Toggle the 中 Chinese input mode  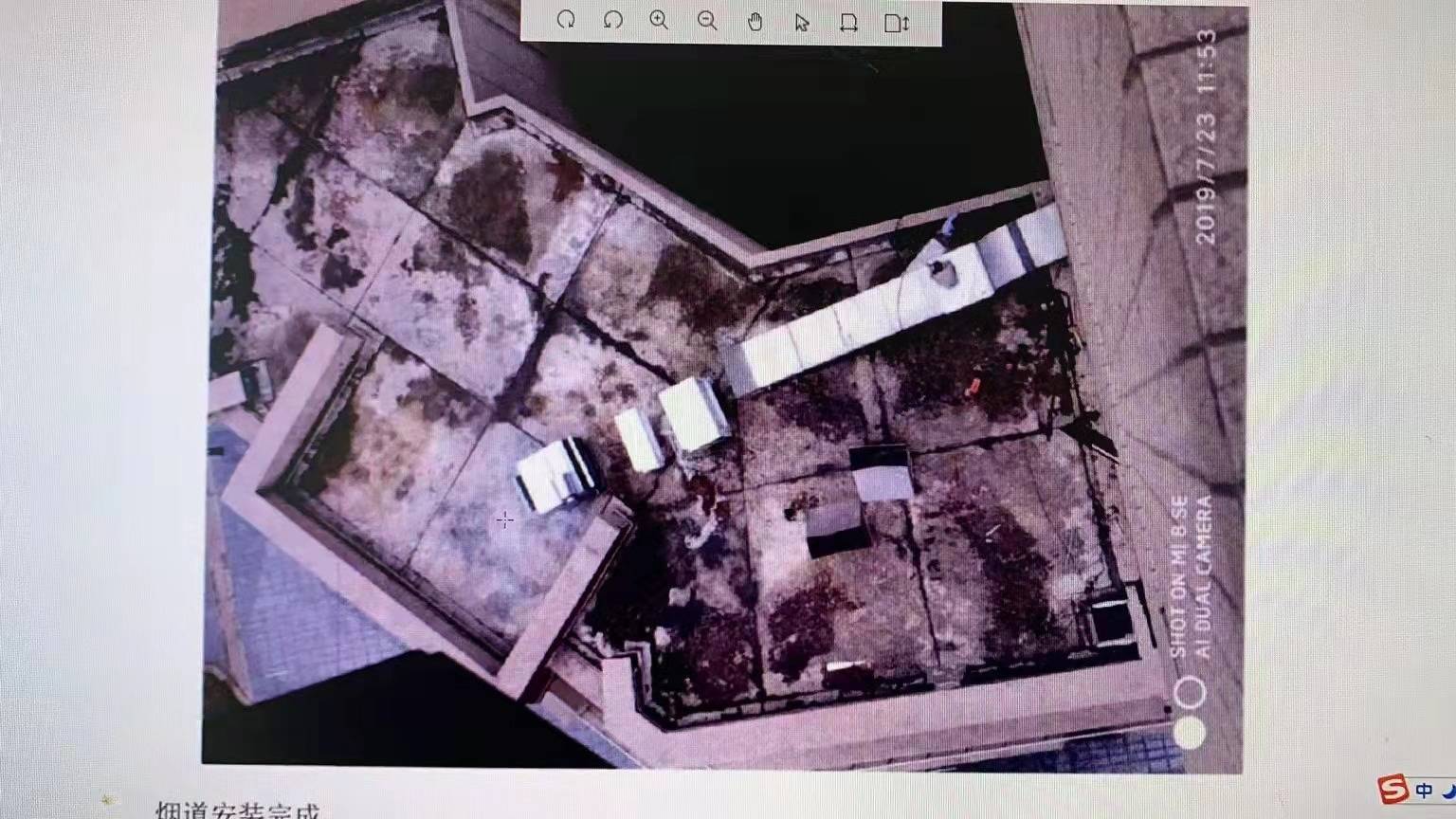click(x=1425, y=790)
